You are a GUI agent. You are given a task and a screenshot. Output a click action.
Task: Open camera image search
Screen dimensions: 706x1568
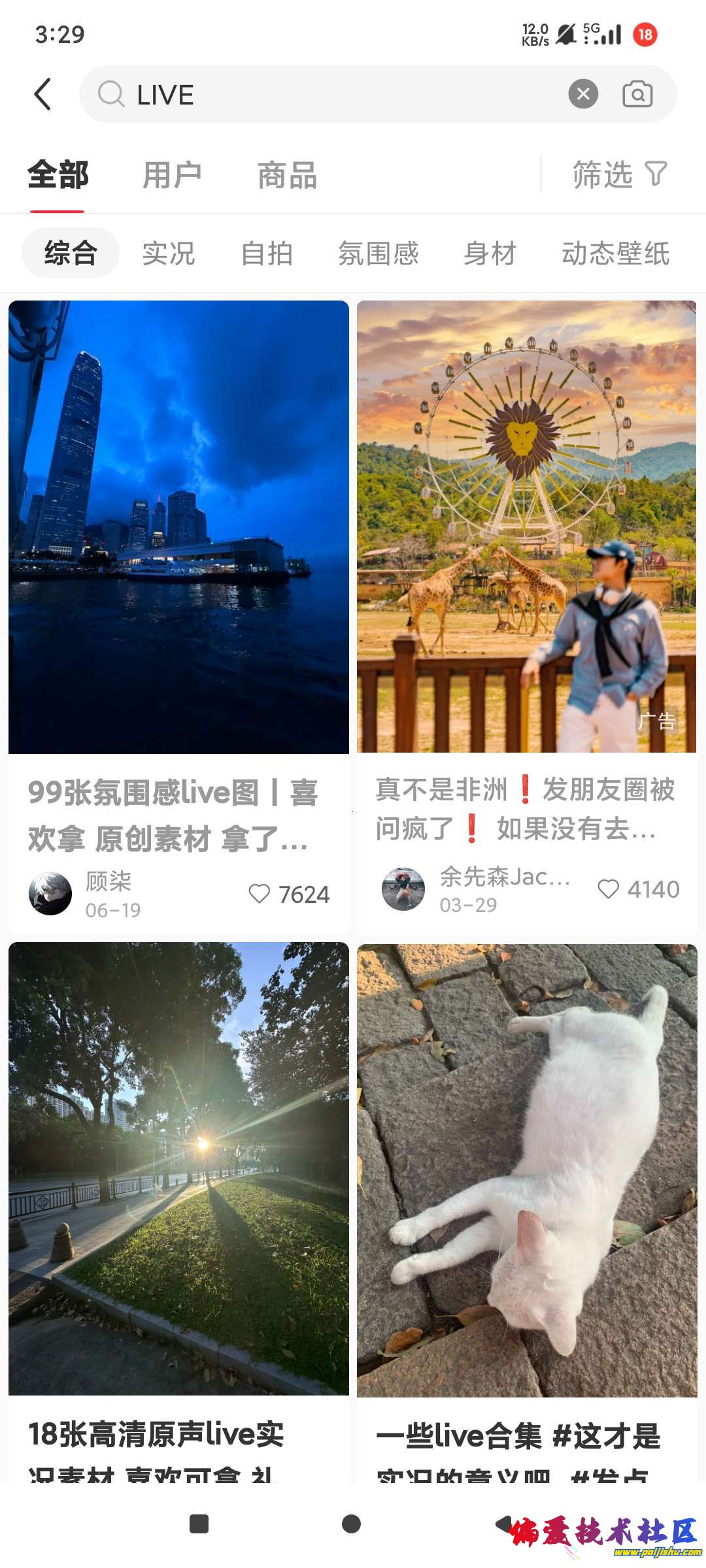click(637, 94)
